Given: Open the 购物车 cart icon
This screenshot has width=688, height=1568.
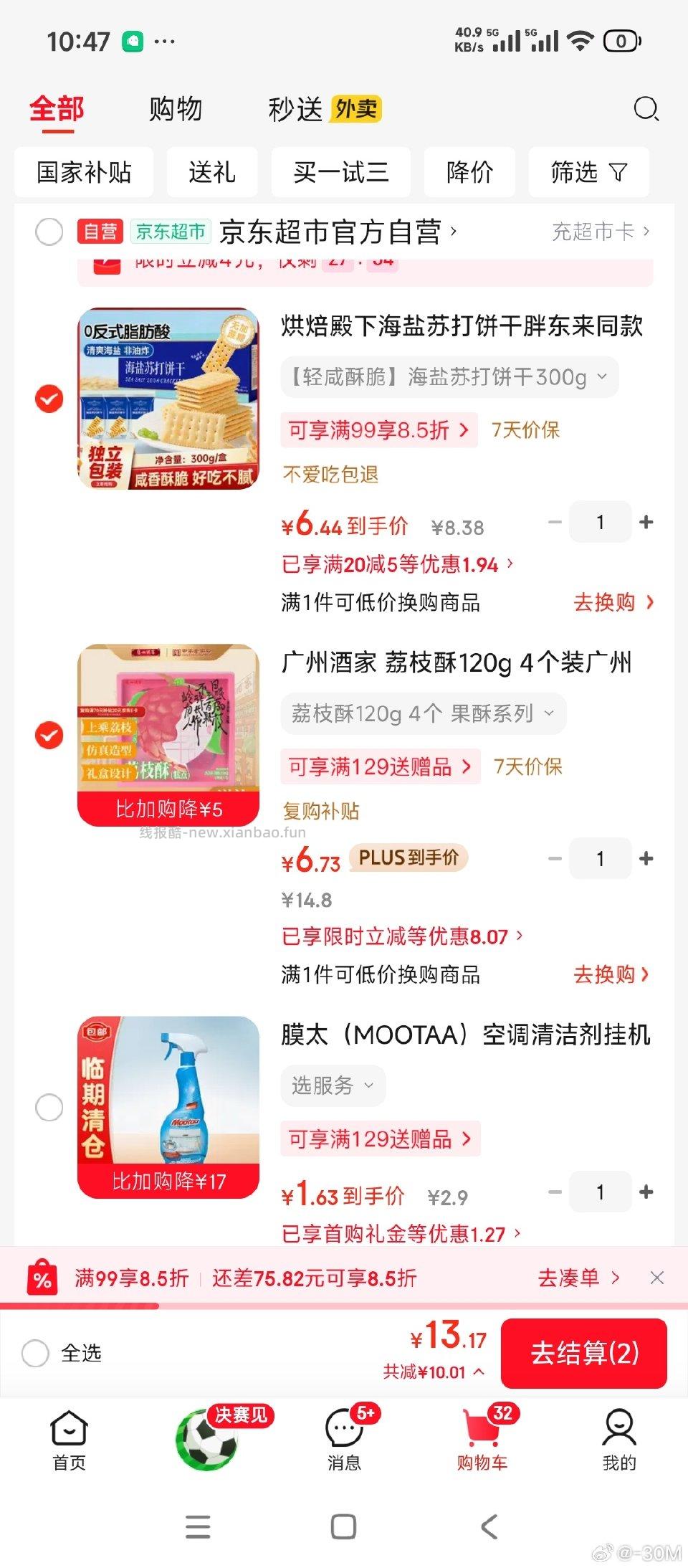Looking at the screenshot, I should tap(482, 1434).
